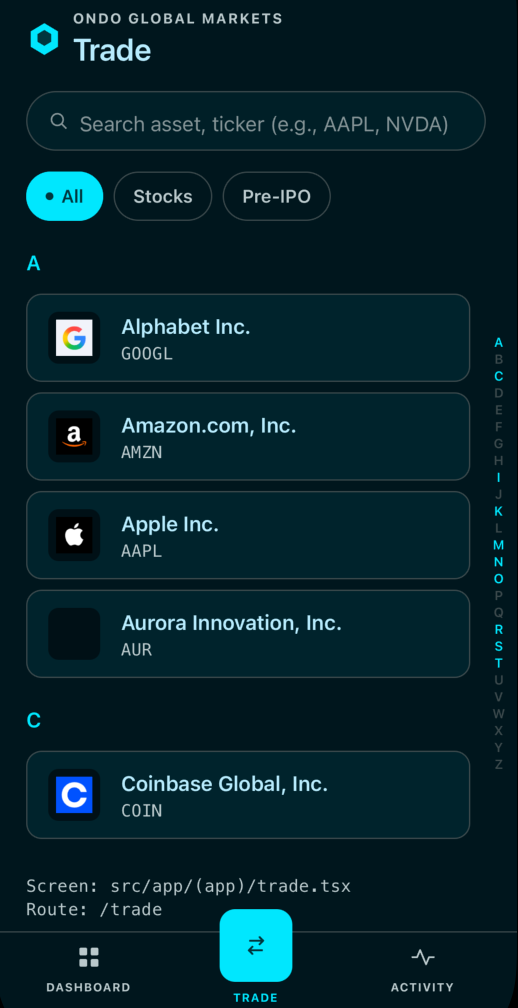Viewport: 518px width, 1008px height.
Task: Open Coinbase Global, Inc. COIN
Action: point(248,795)
